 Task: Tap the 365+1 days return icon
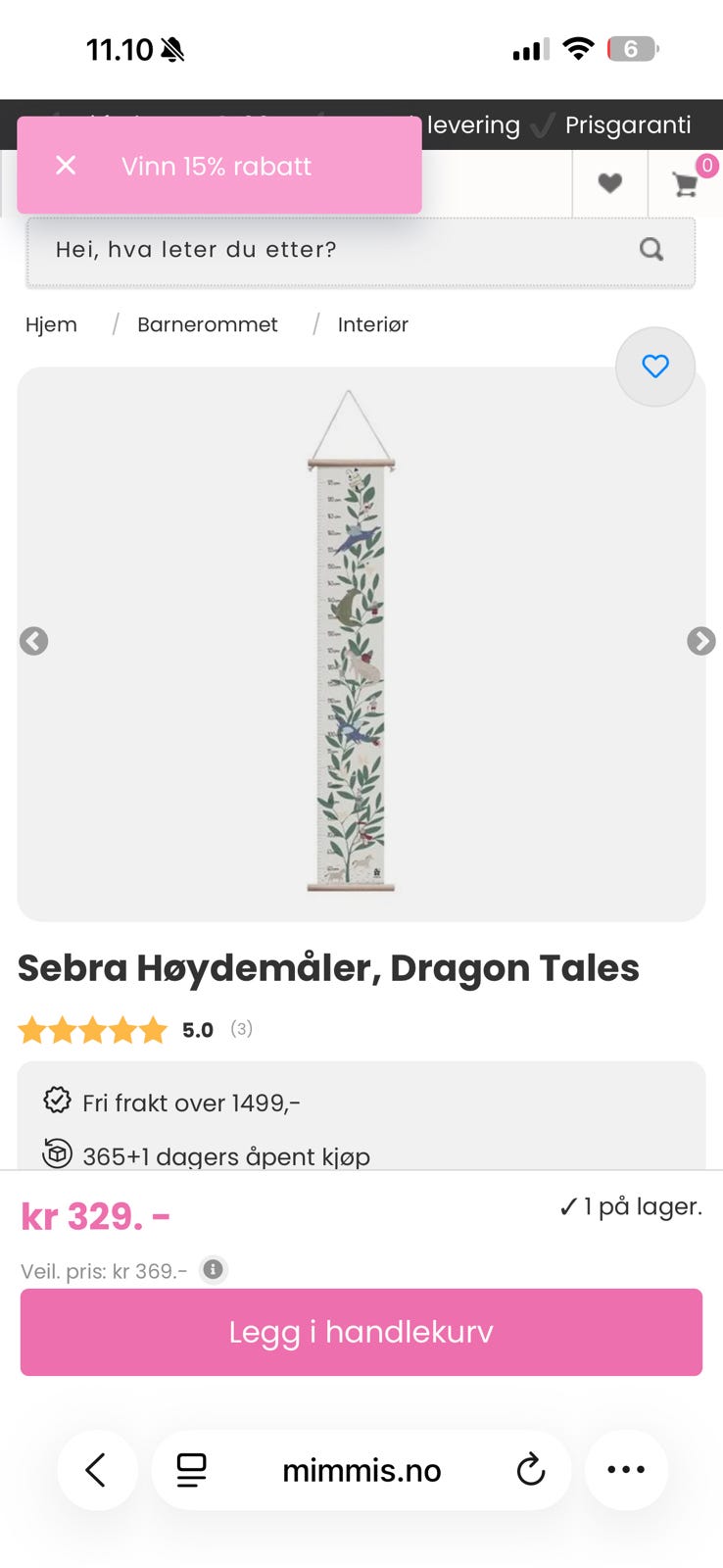coord(56,1155)
